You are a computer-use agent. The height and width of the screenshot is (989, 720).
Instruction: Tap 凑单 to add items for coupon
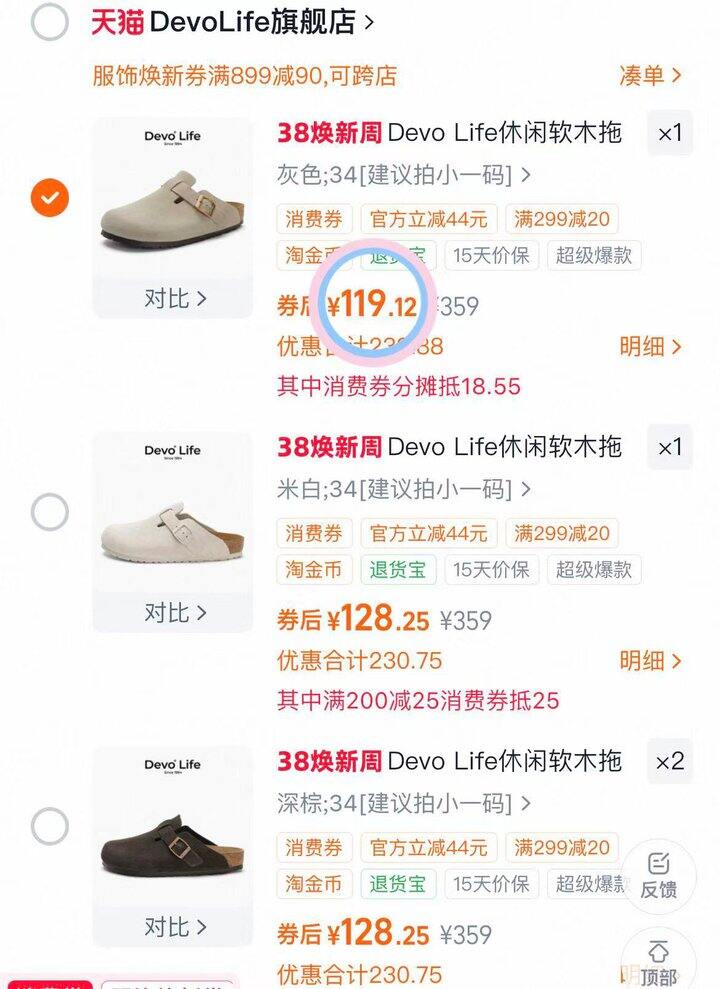(x=649, y=75)
